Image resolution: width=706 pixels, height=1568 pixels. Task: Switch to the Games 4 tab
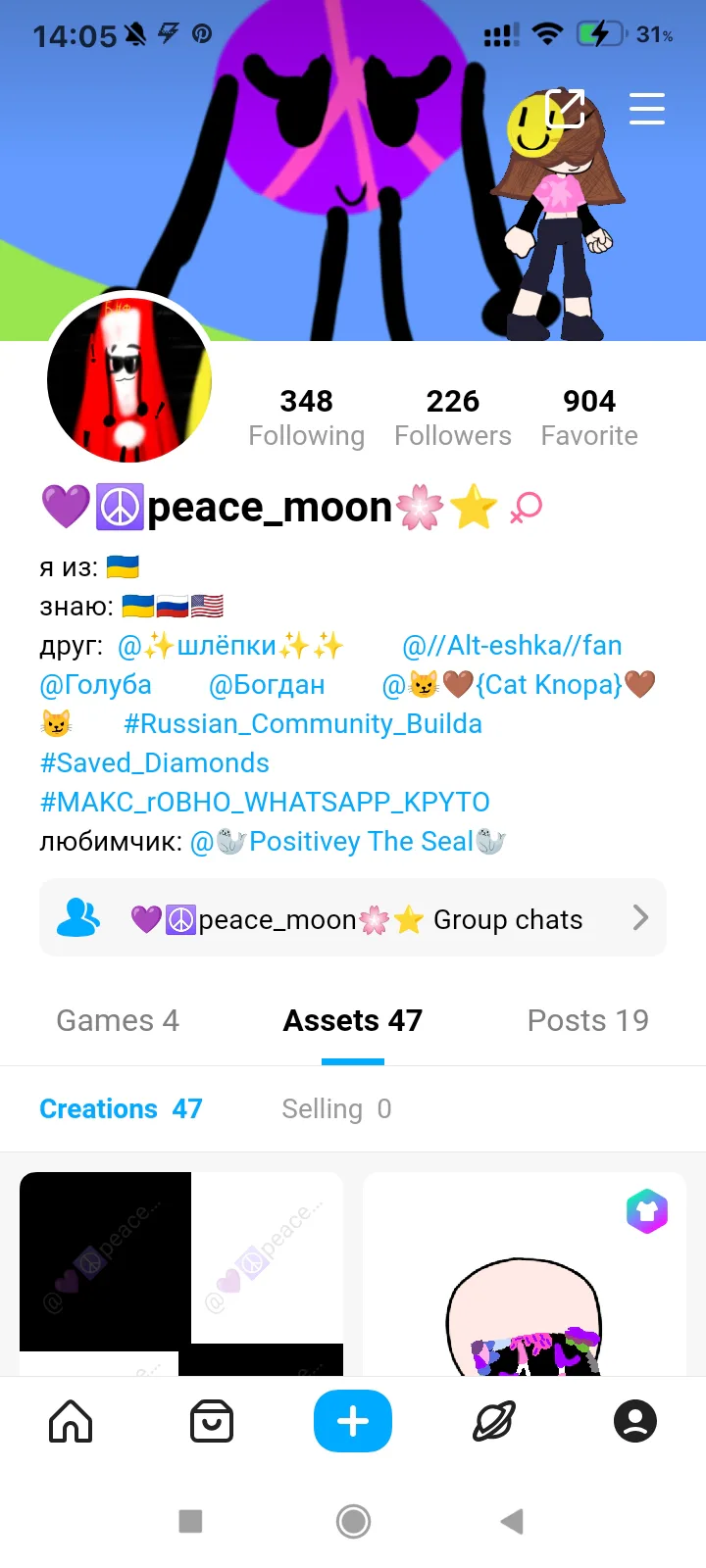[x=118, y=1021]
